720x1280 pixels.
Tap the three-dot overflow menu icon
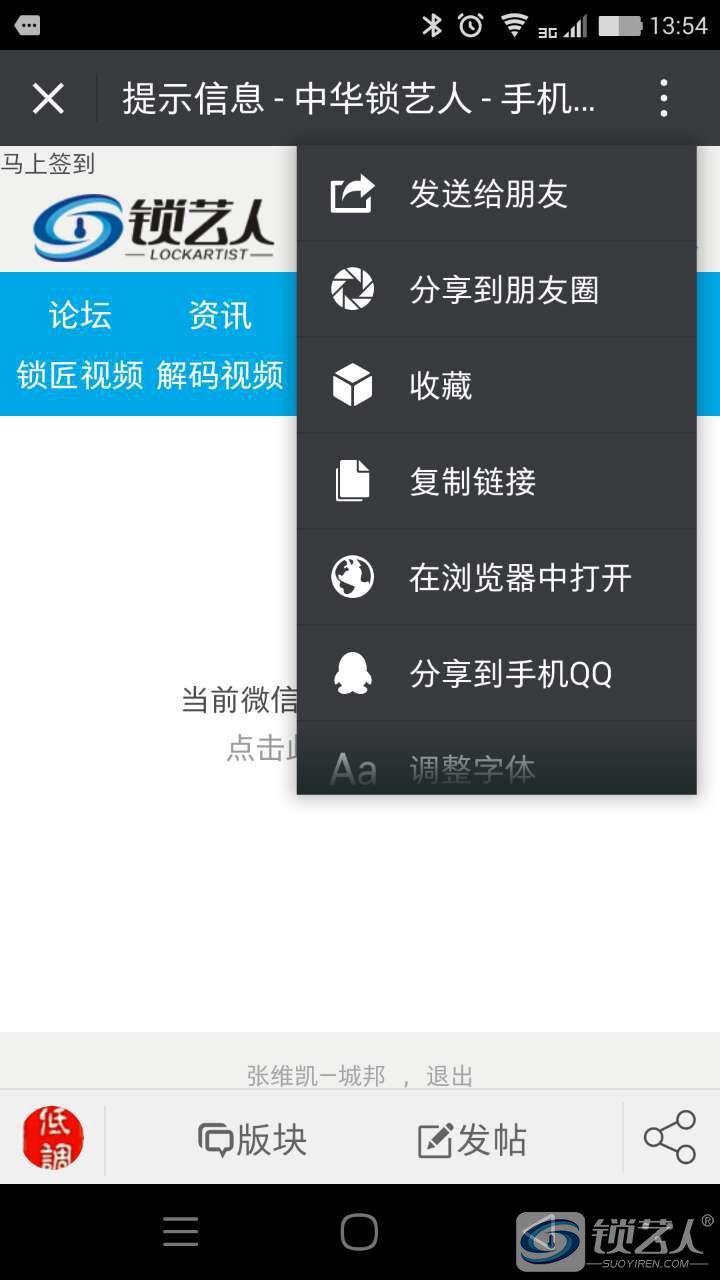pyautogui.click(x=663, y=99)
